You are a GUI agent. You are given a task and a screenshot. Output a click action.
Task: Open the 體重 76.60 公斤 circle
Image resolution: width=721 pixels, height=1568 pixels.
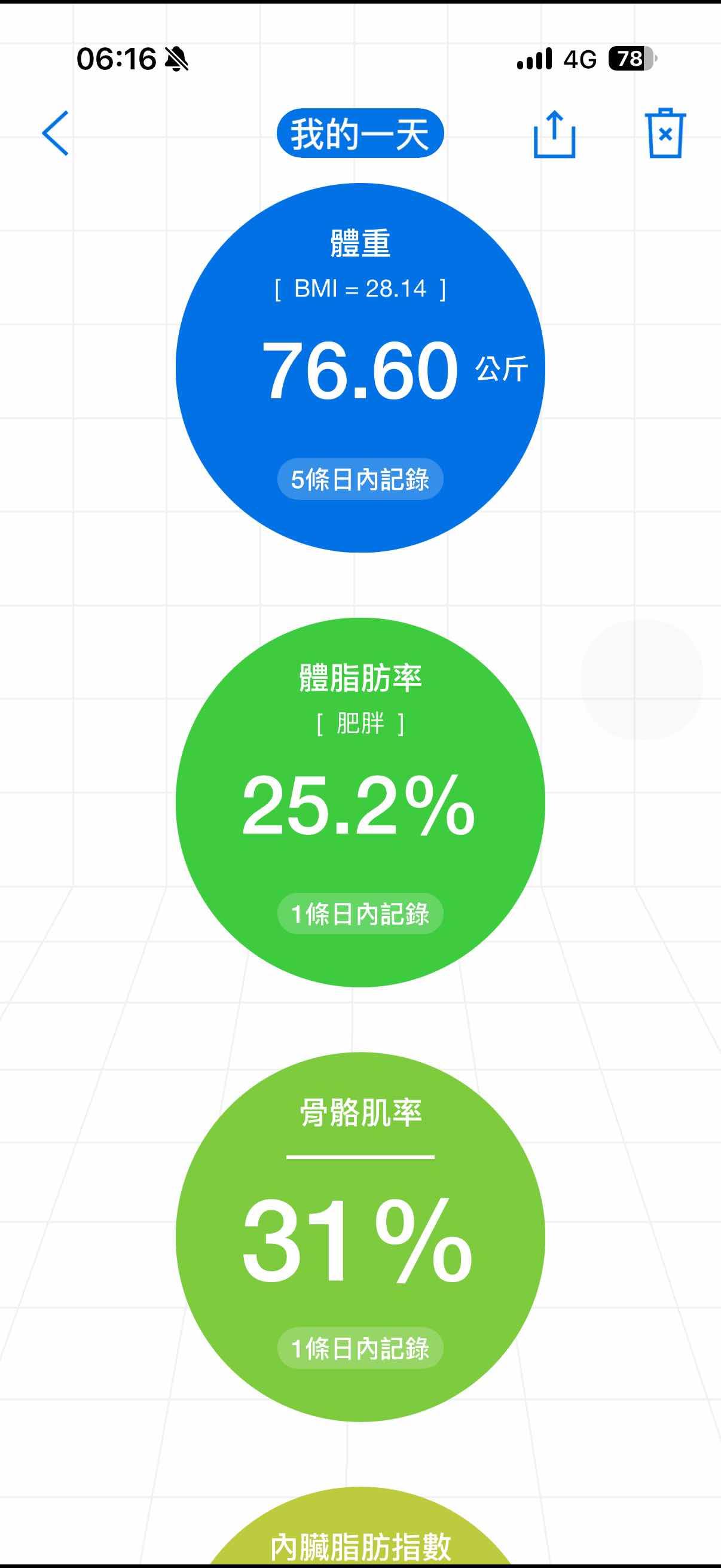360,368
